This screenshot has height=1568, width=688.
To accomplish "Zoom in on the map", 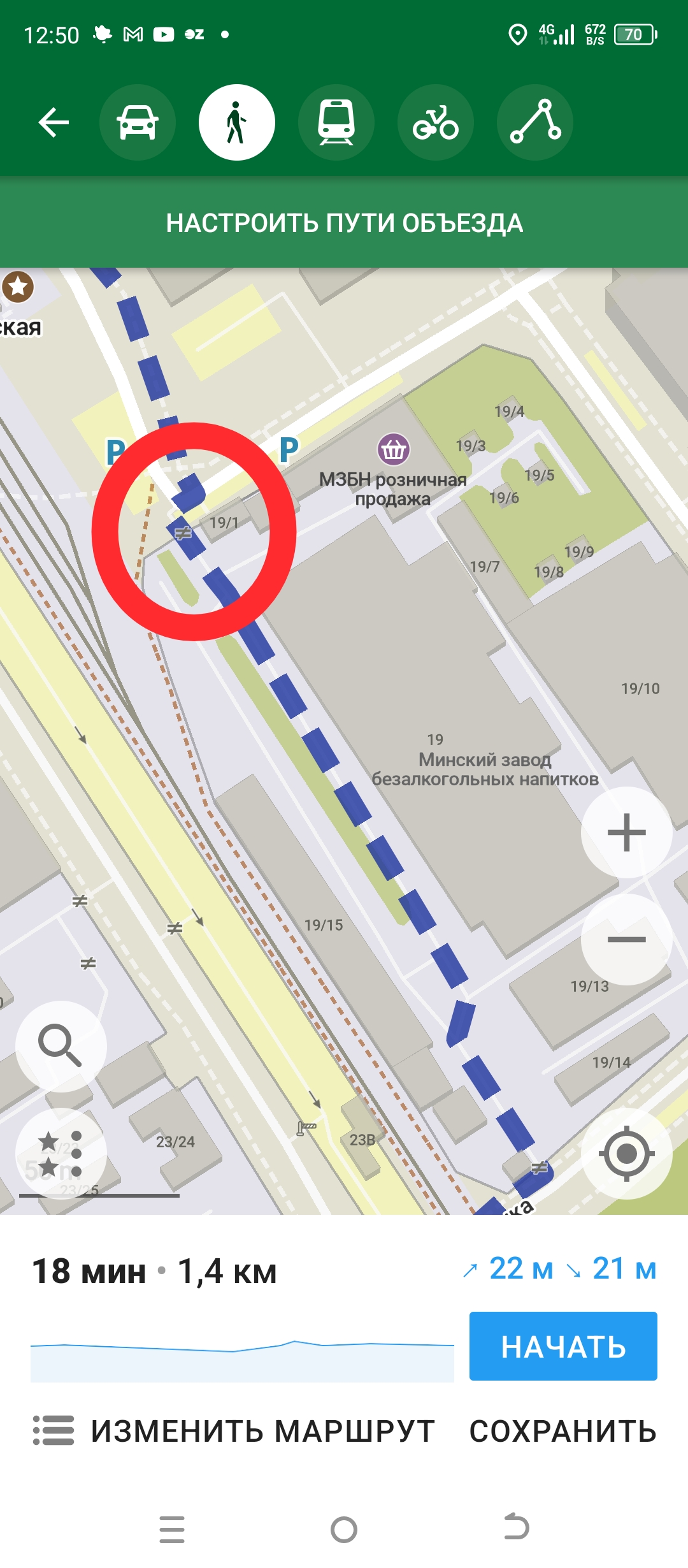I will click(x=627, y=832).
